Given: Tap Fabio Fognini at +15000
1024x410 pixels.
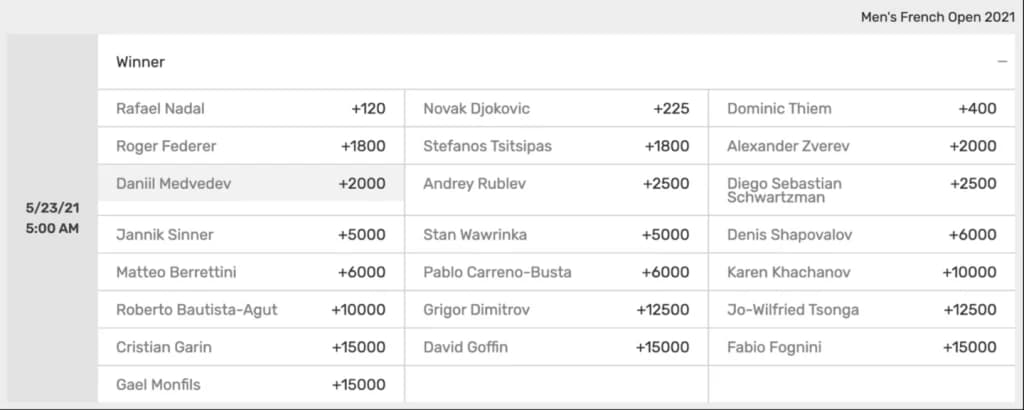Looking at the screenshot, I should tap(861, 347).
